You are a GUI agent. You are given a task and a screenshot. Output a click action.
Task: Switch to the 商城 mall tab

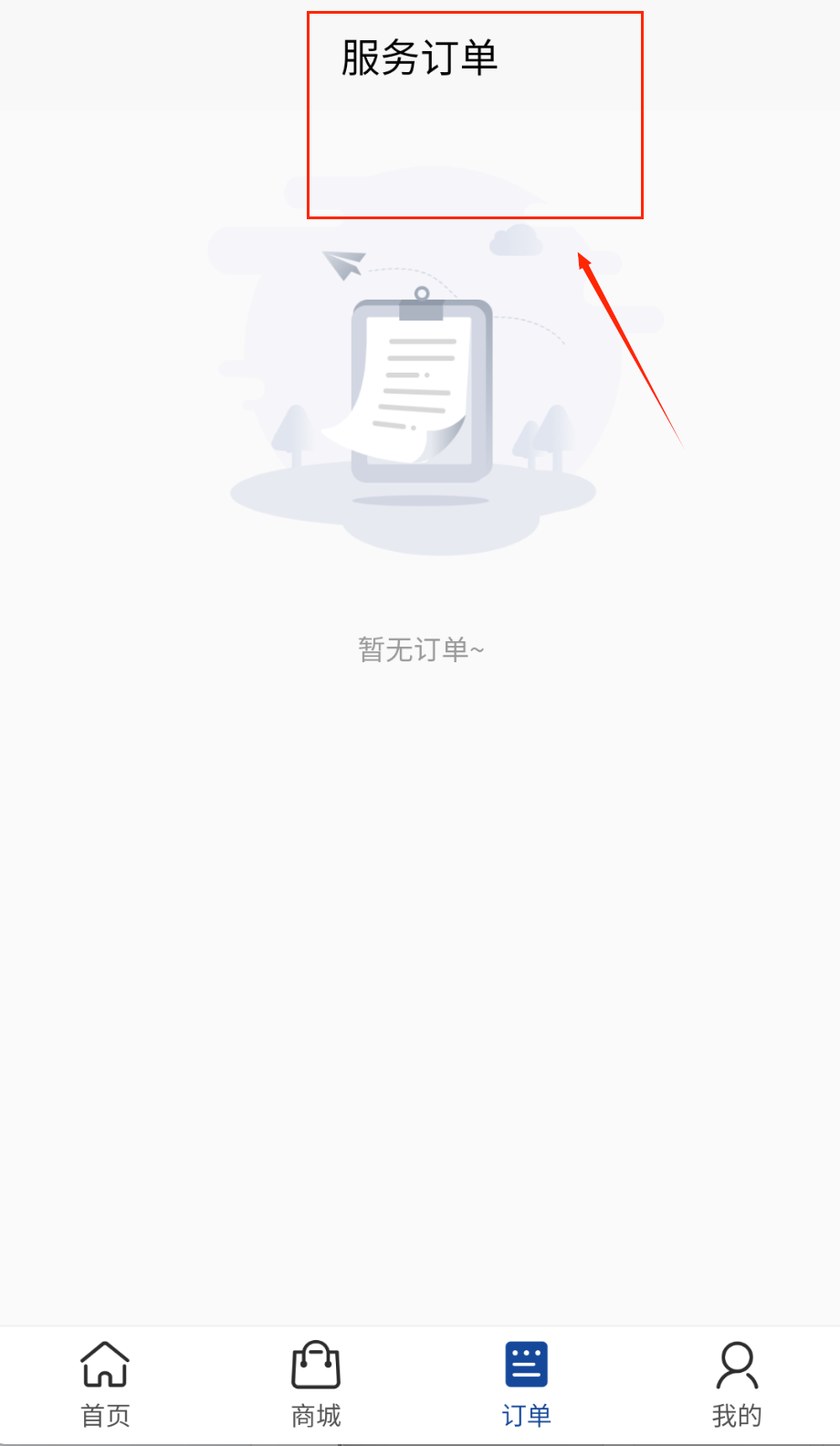click(316, 1383)
